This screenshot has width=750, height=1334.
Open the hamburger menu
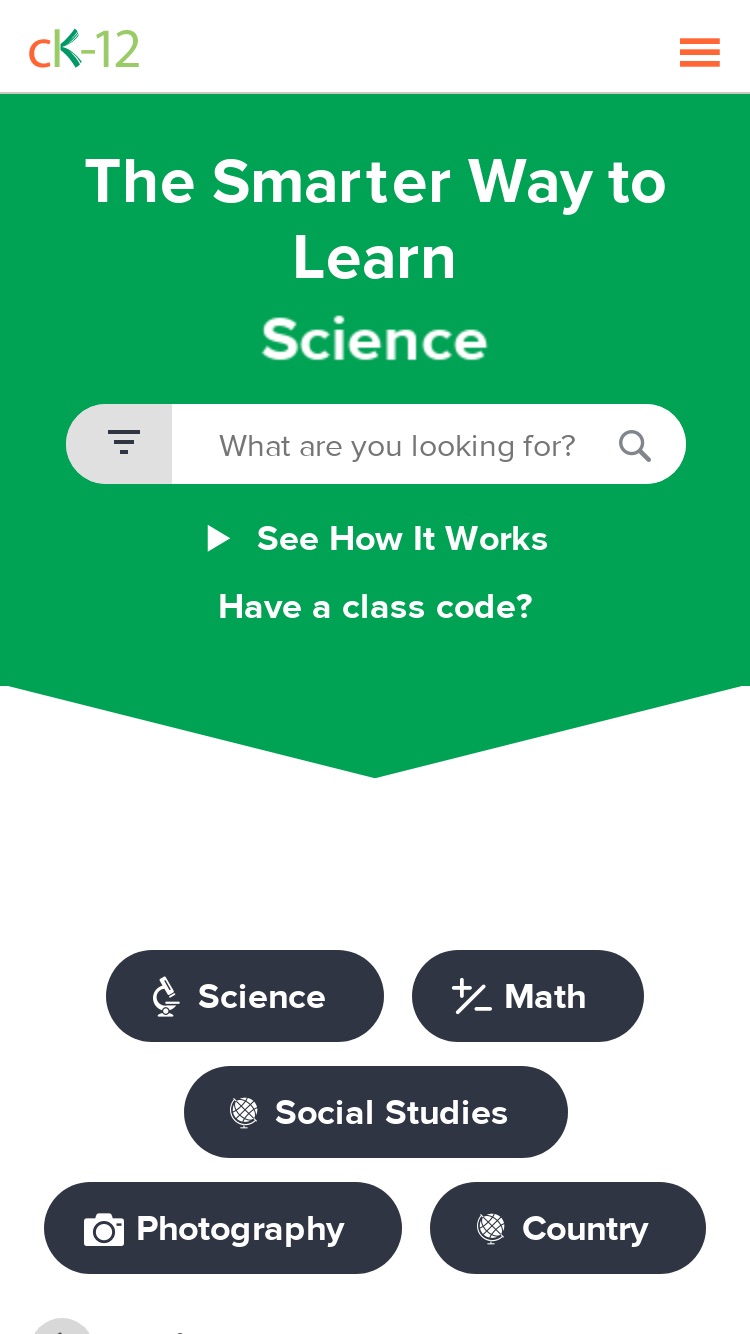[699, 52]
